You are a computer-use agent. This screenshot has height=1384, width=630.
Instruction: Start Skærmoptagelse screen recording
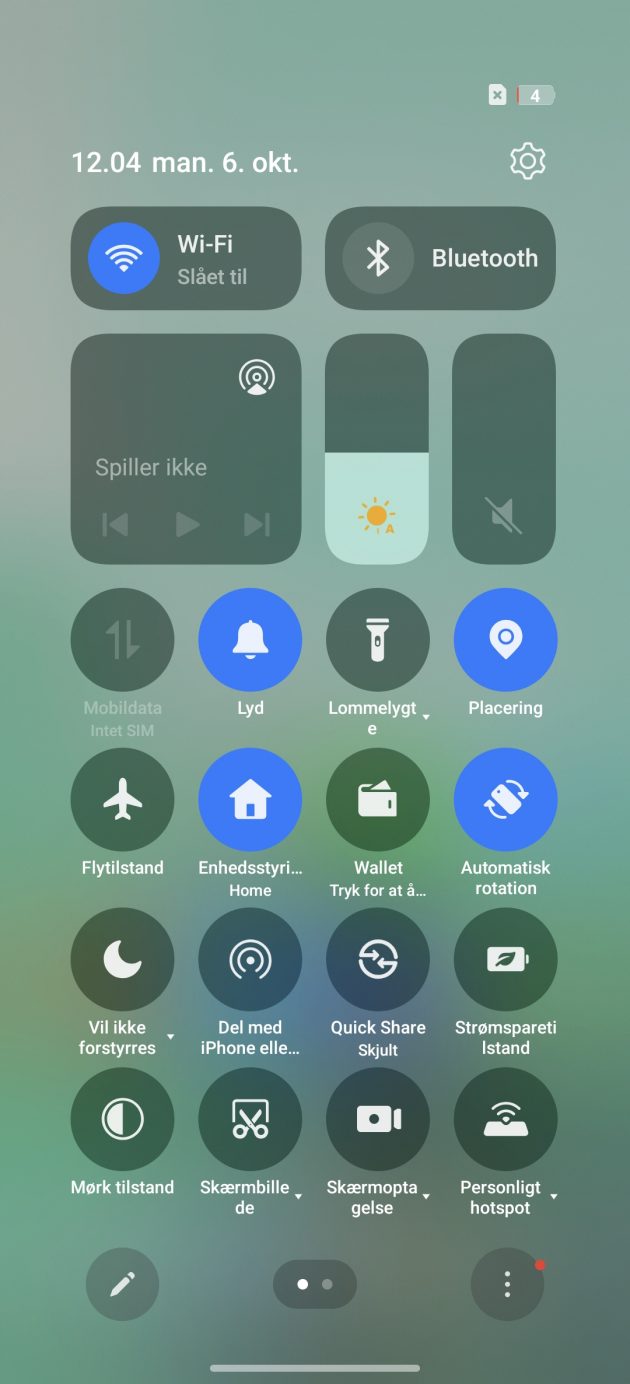point(378,1119)
